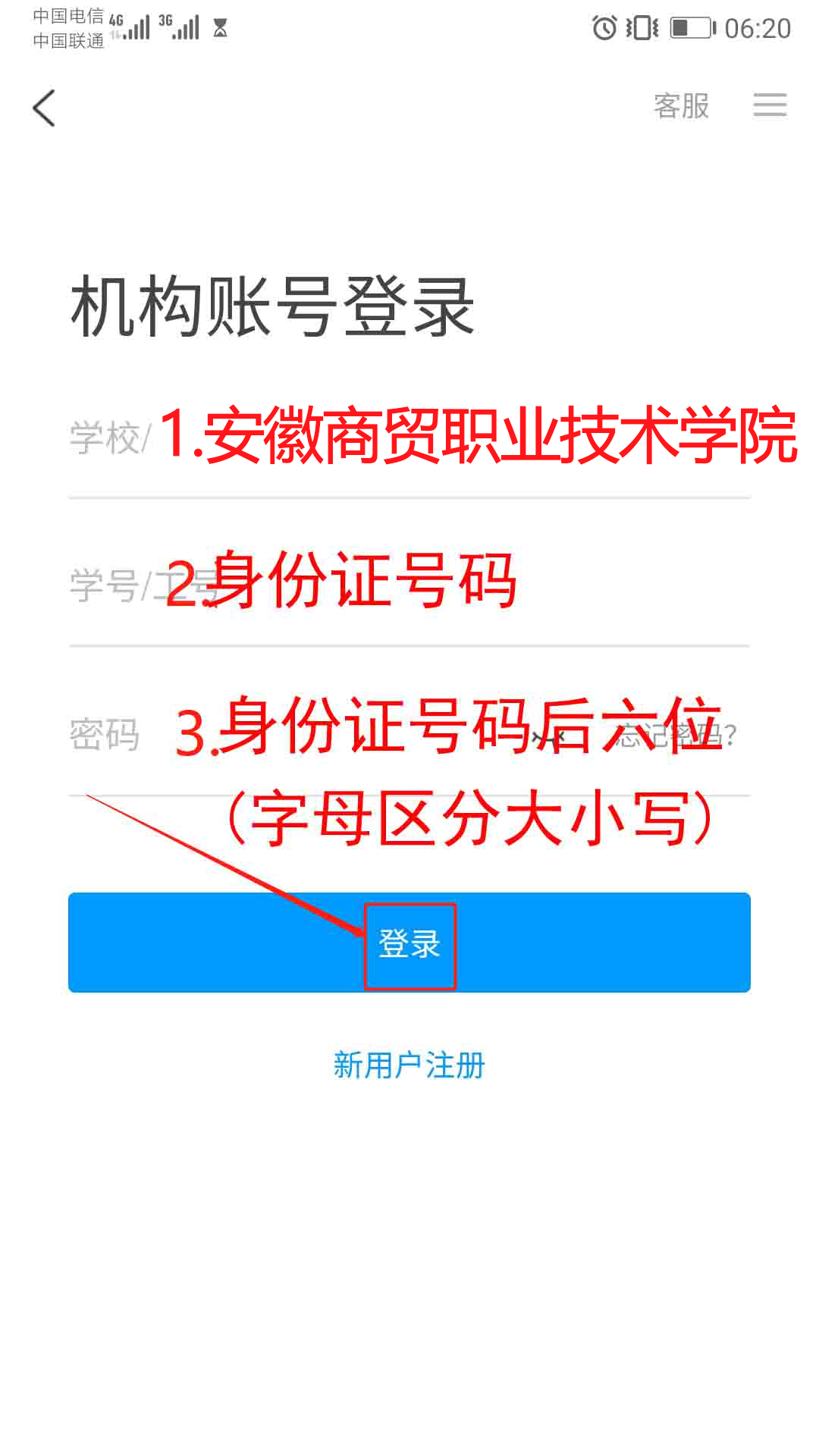Open 客服 customer service
The width and height of the screenshot is (819, 1456).
click(681, 106)
